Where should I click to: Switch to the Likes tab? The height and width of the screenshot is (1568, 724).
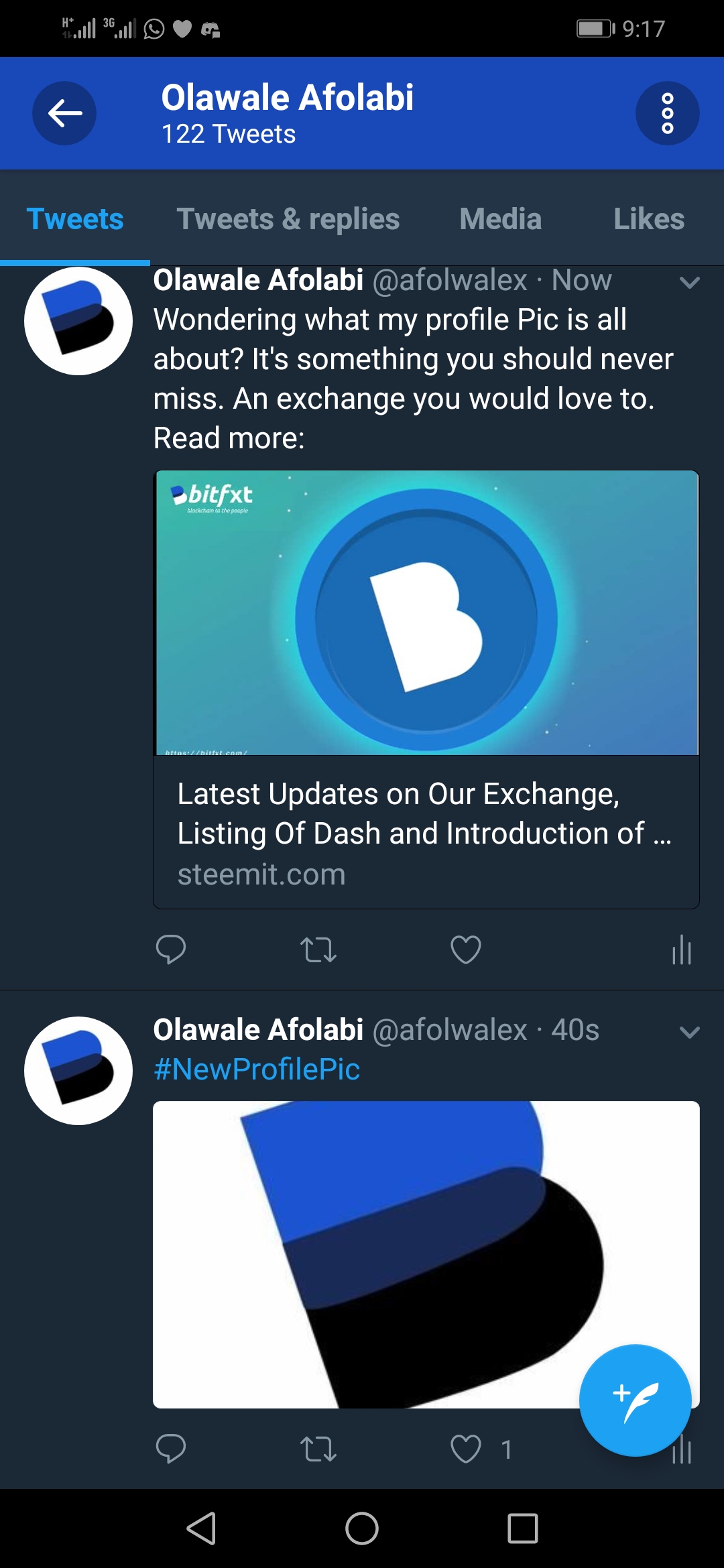point(649,218)
